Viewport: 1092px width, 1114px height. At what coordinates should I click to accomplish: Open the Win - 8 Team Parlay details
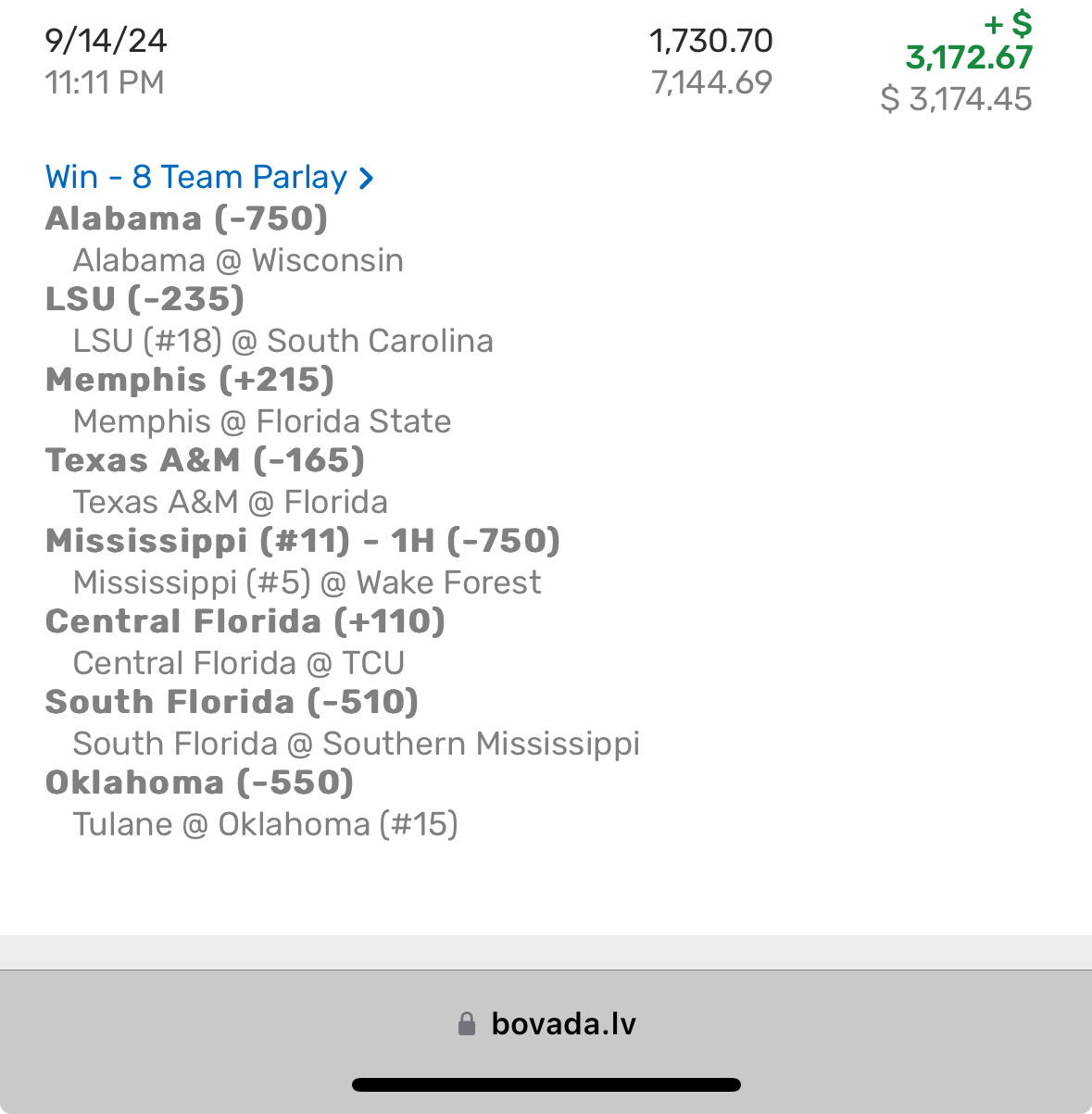point(209,177)
